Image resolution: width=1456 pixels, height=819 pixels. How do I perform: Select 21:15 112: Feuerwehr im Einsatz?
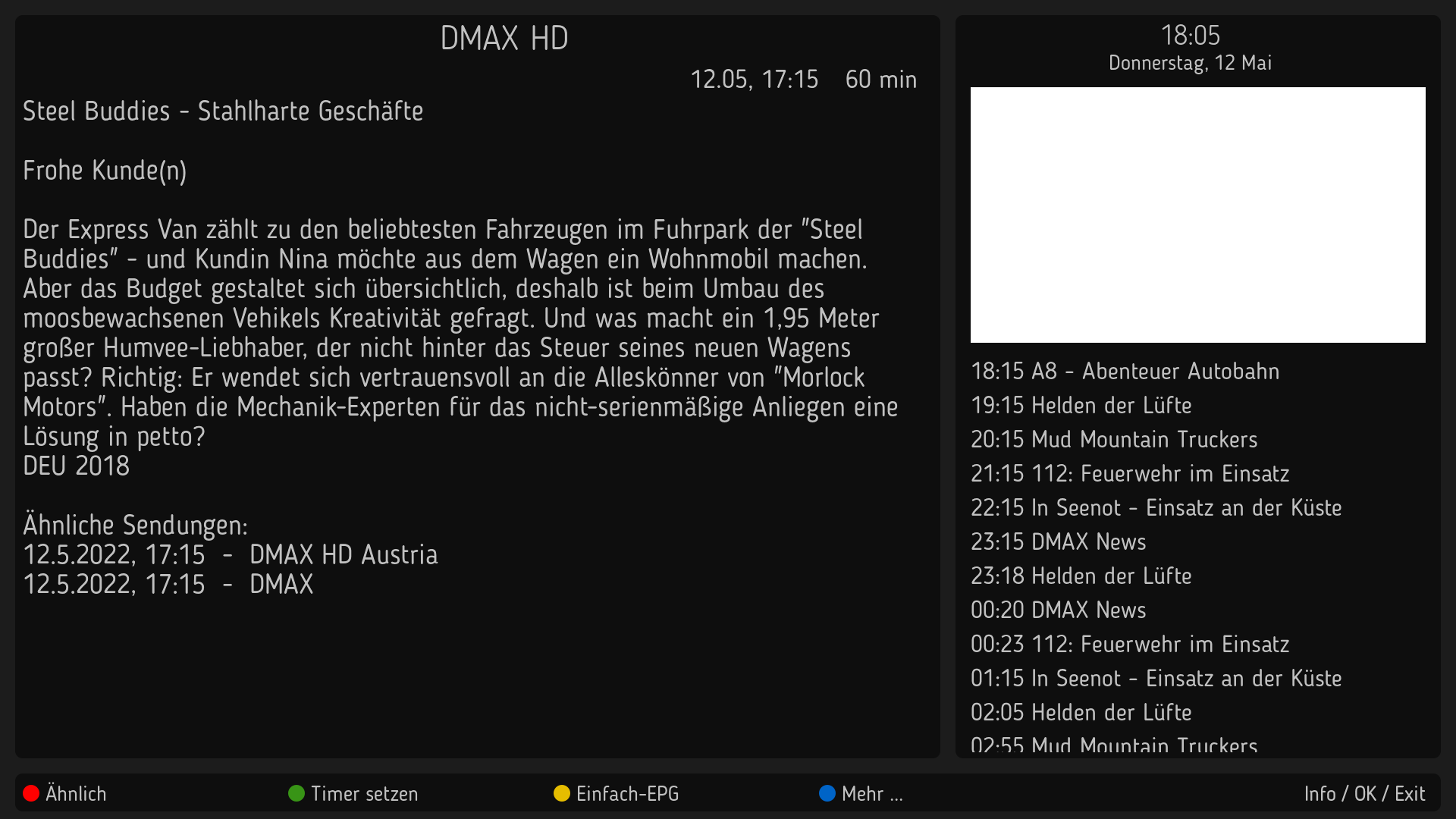[1129, 473]
